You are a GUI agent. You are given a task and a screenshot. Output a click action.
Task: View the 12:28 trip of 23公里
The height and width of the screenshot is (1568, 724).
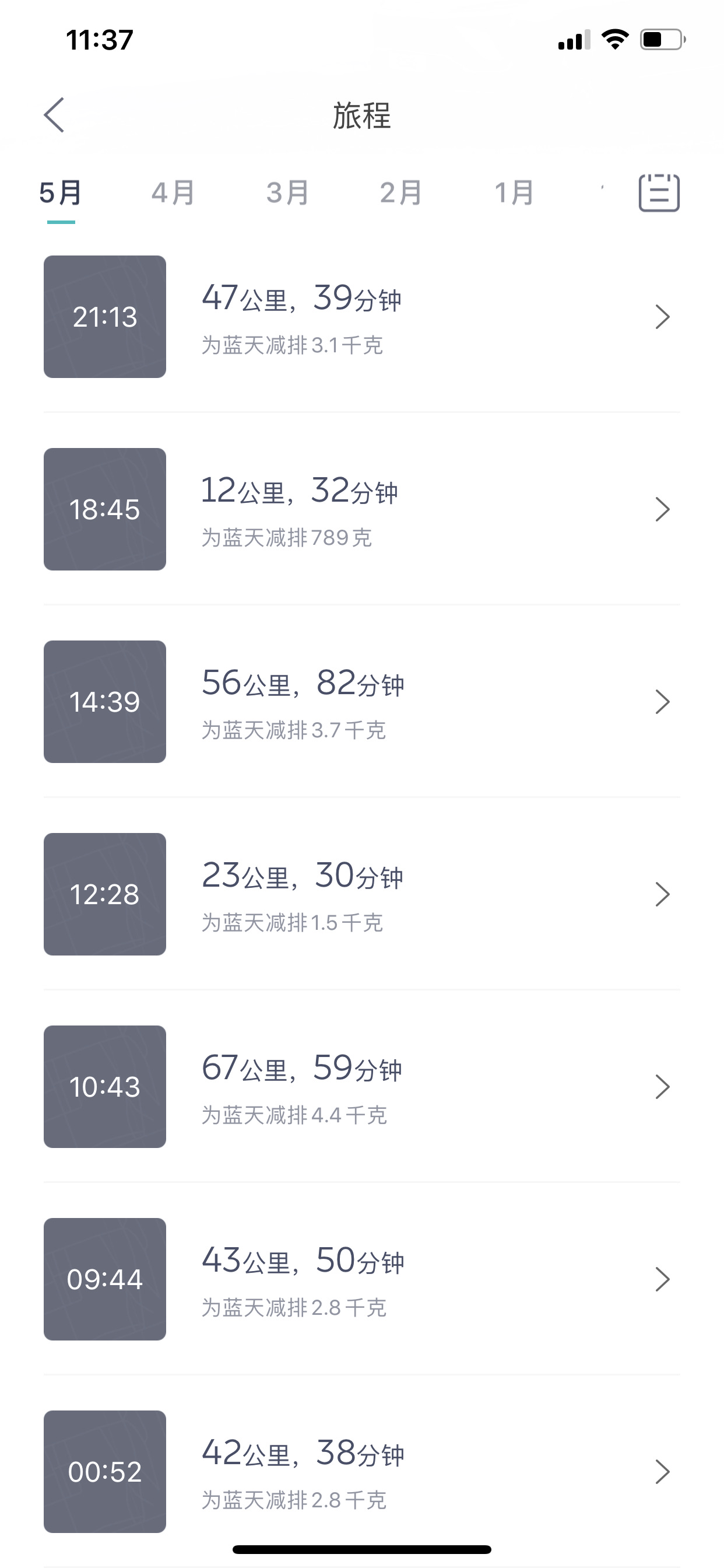(362, 894)
